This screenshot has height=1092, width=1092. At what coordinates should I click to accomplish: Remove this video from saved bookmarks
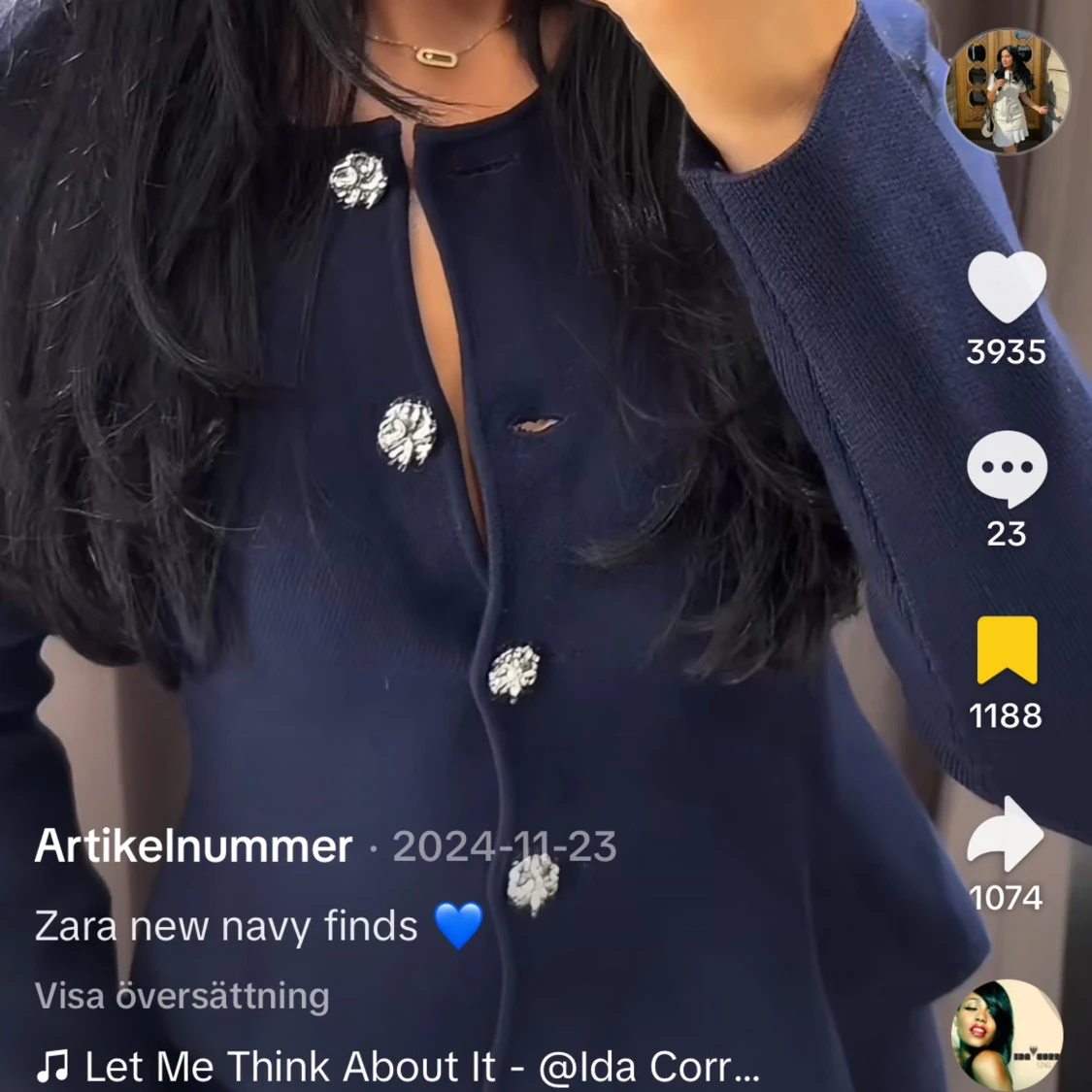point(1007,650)
